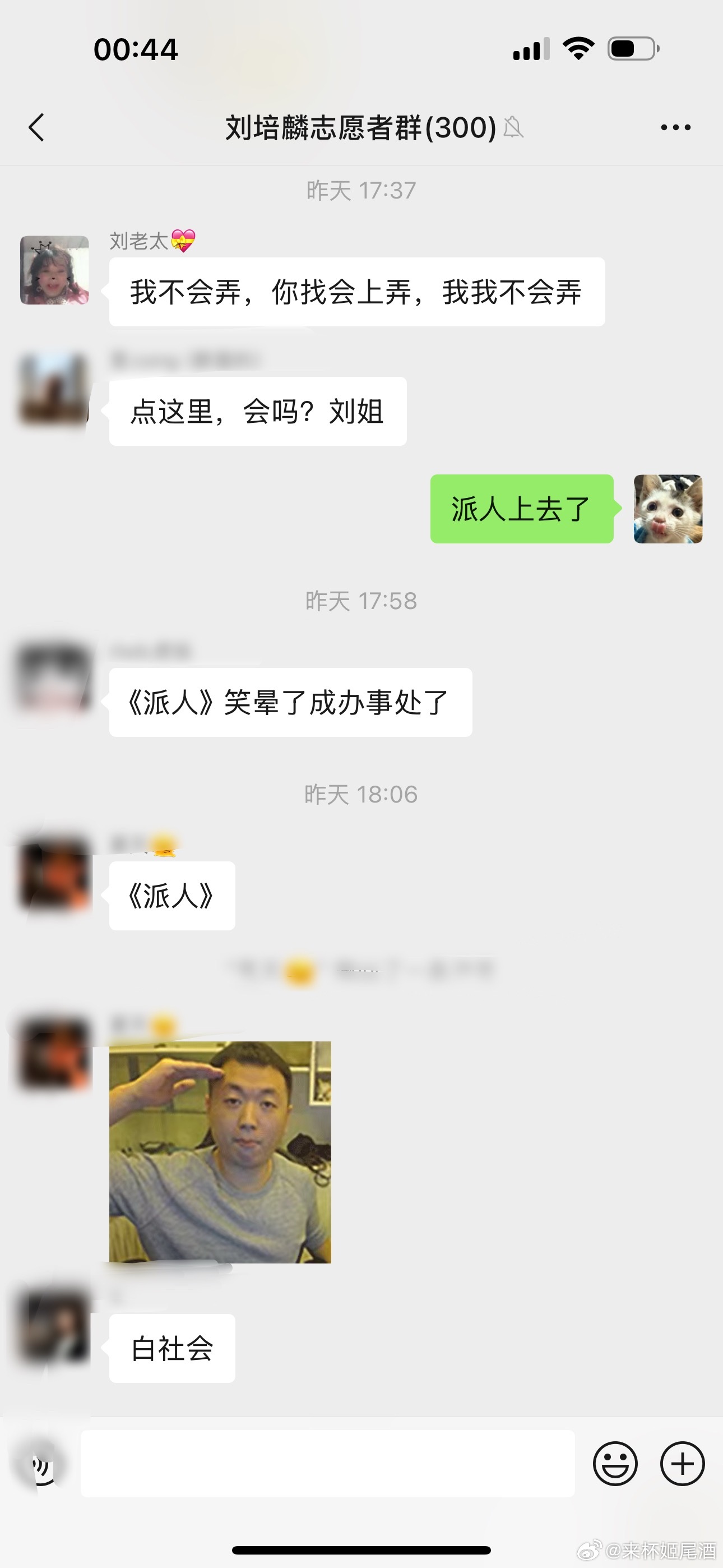The height and width of the screenshot is (1568, 723).
Task: Go back to the chat list
Action: (x=36, y=127)
